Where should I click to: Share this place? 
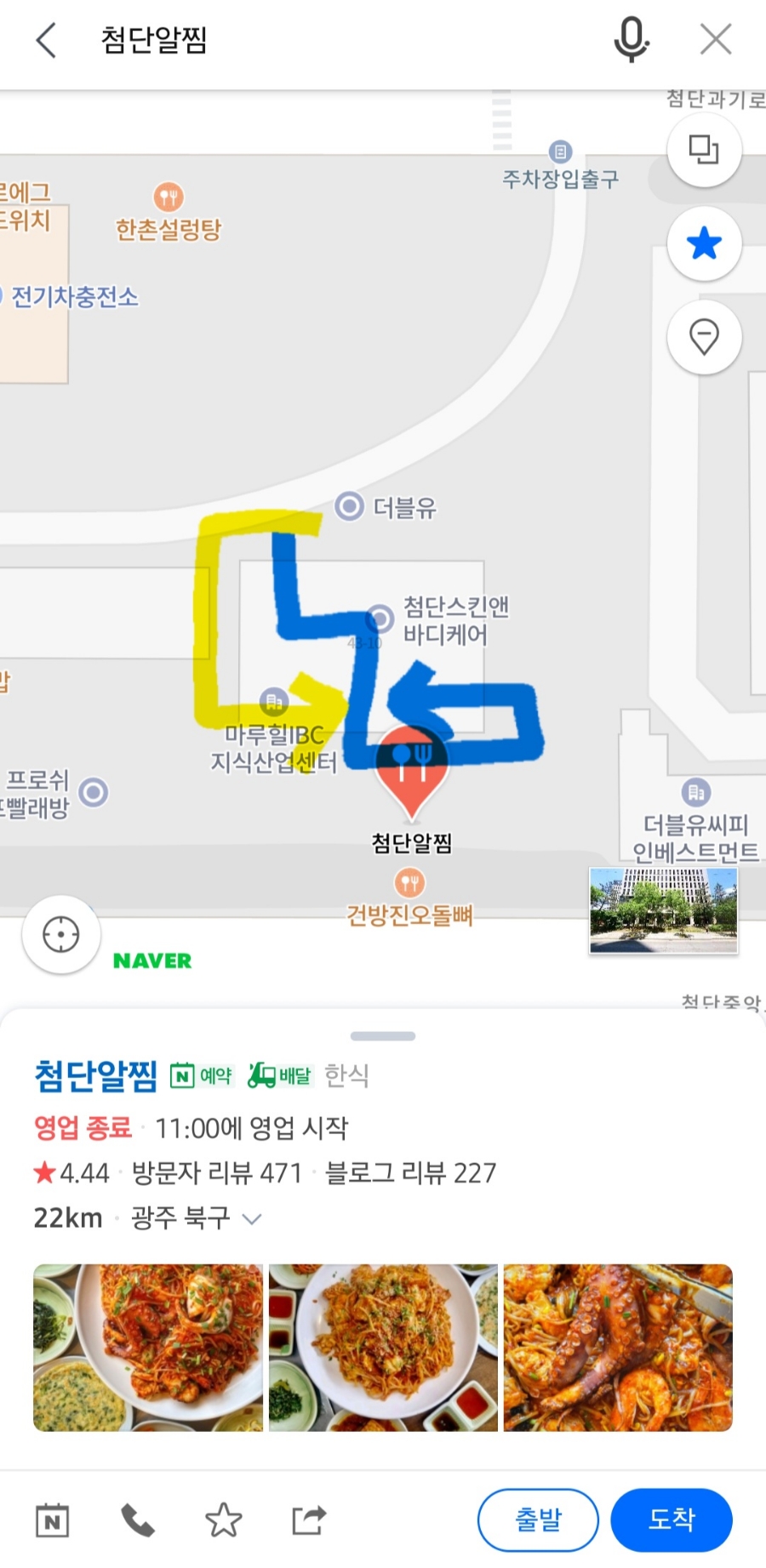pyautogui.click(x=308, y=1520)
